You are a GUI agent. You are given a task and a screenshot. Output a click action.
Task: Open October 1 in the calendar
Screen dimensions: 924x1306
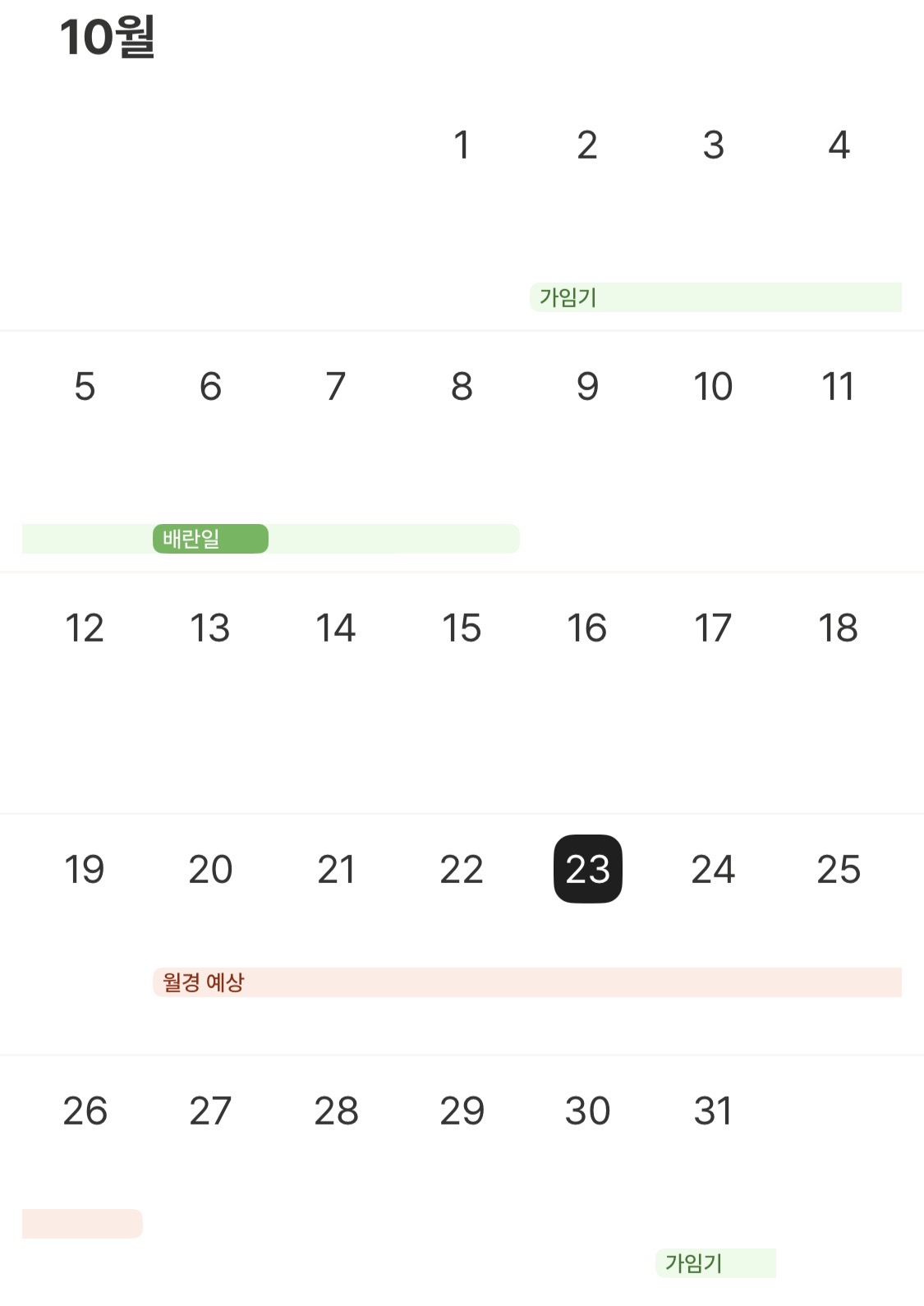pyautogui.click(x=462, y=145)
